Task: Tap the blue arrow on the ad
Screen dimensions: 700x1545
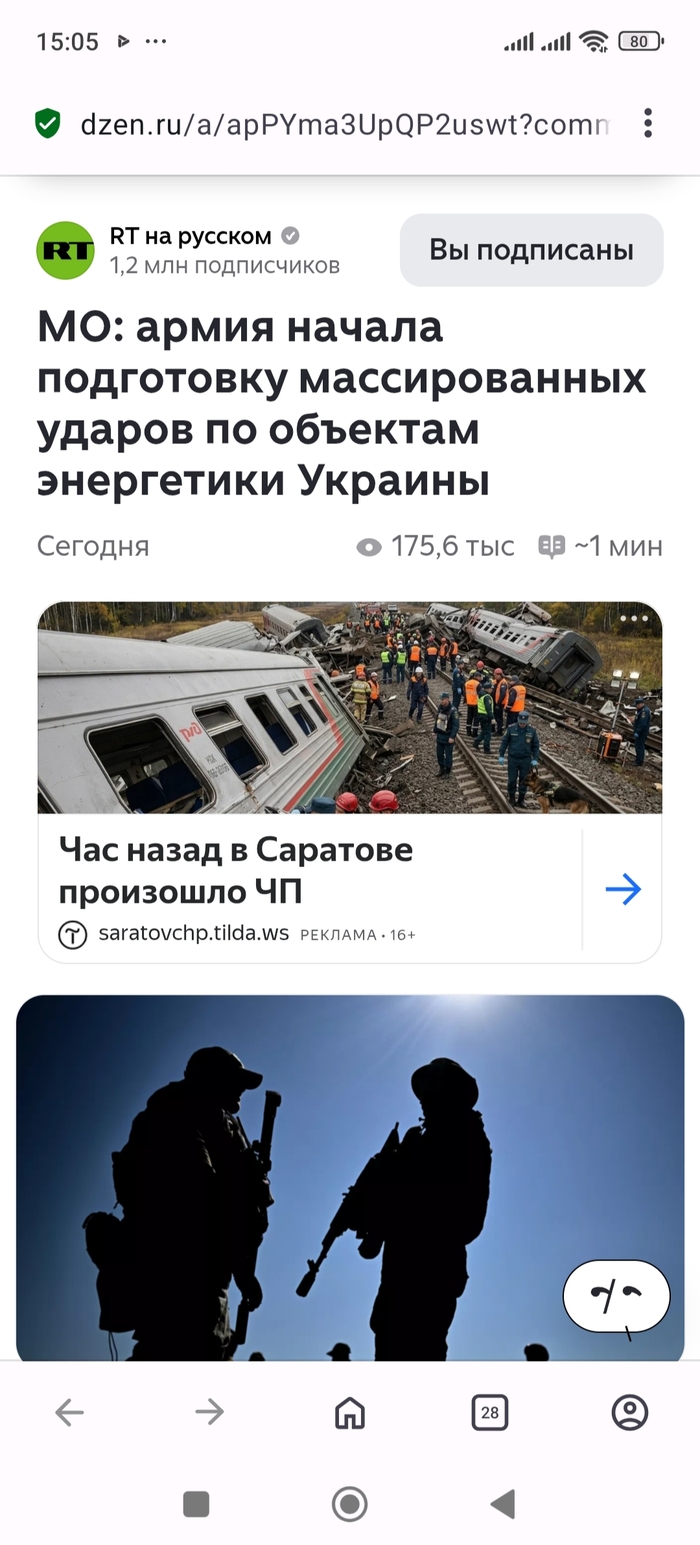Action: point(623,889)
